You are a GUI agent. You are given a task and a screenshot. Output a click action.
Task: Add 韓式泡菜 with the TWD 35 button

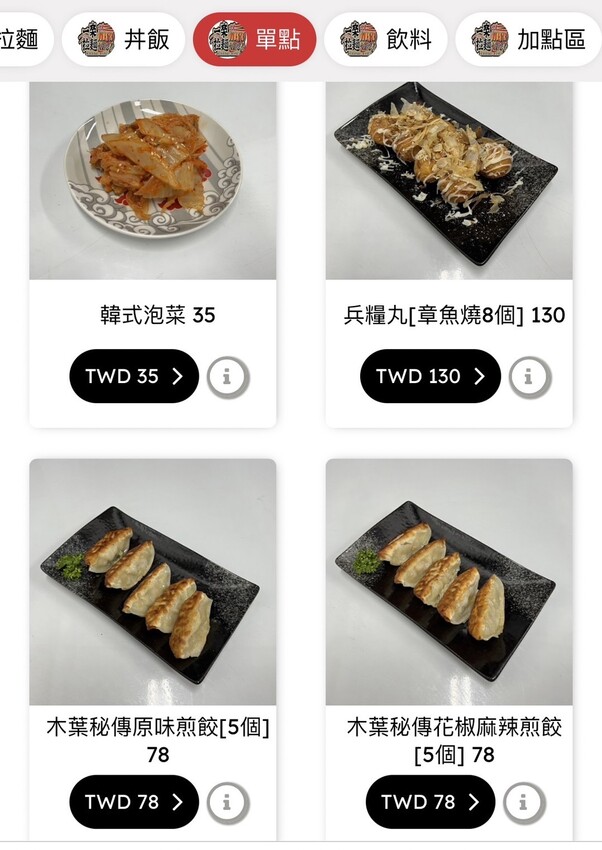pyautogui.click(x=134, y=376)
